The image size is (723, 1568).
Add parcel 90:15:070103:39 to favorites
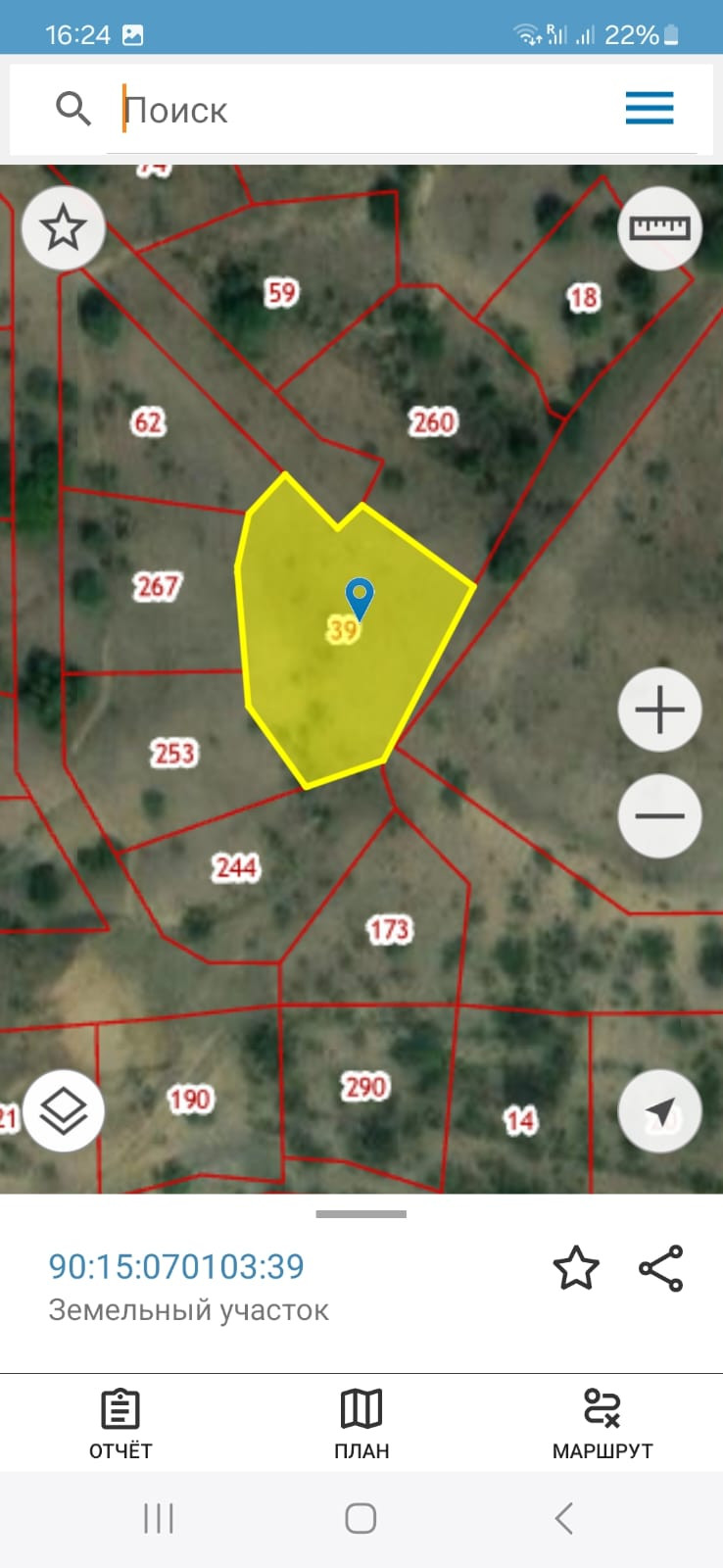[x=576, y=1268]
